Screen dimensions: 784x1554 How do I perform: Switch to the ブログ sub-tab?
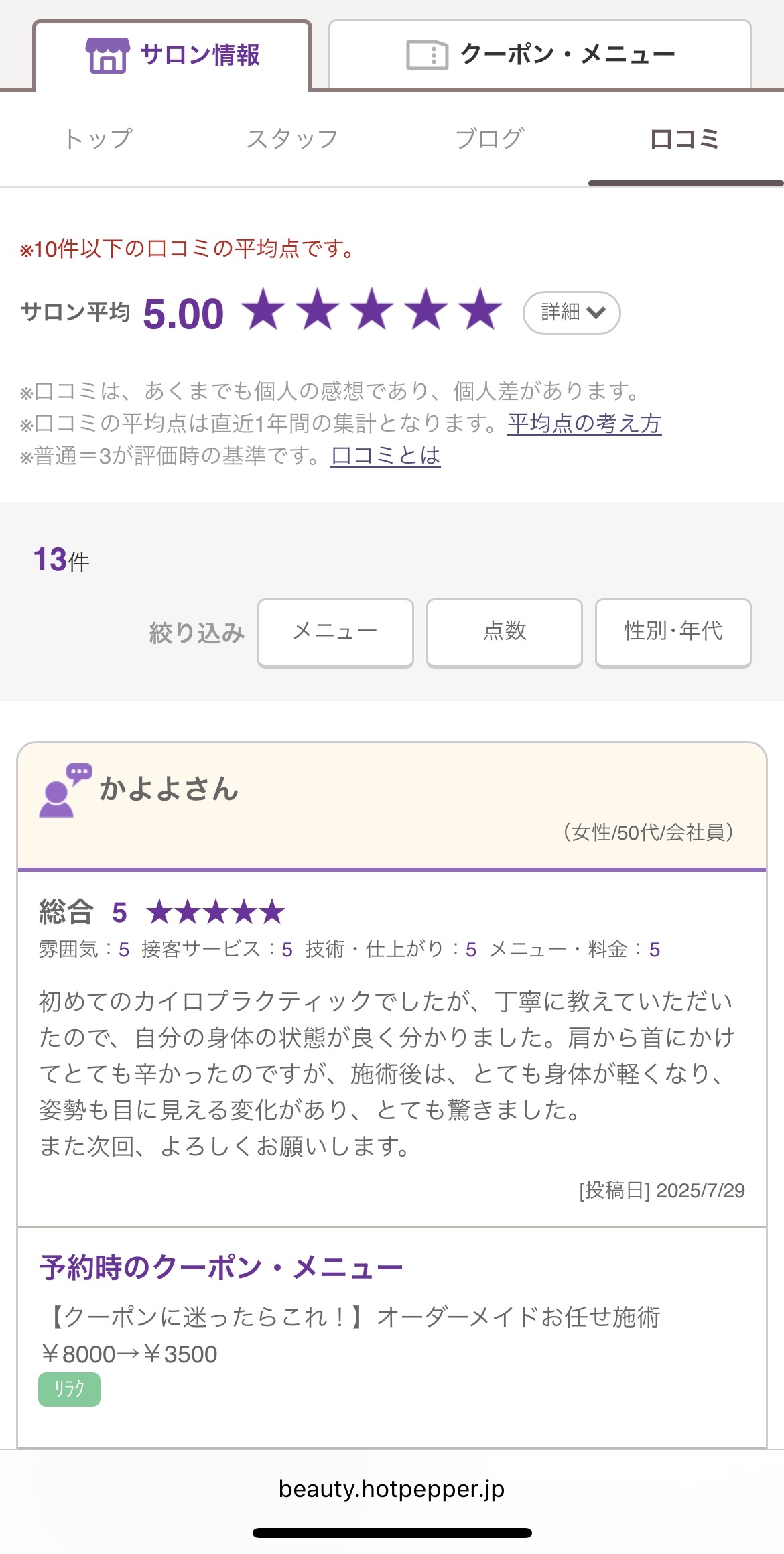[489, 139]
